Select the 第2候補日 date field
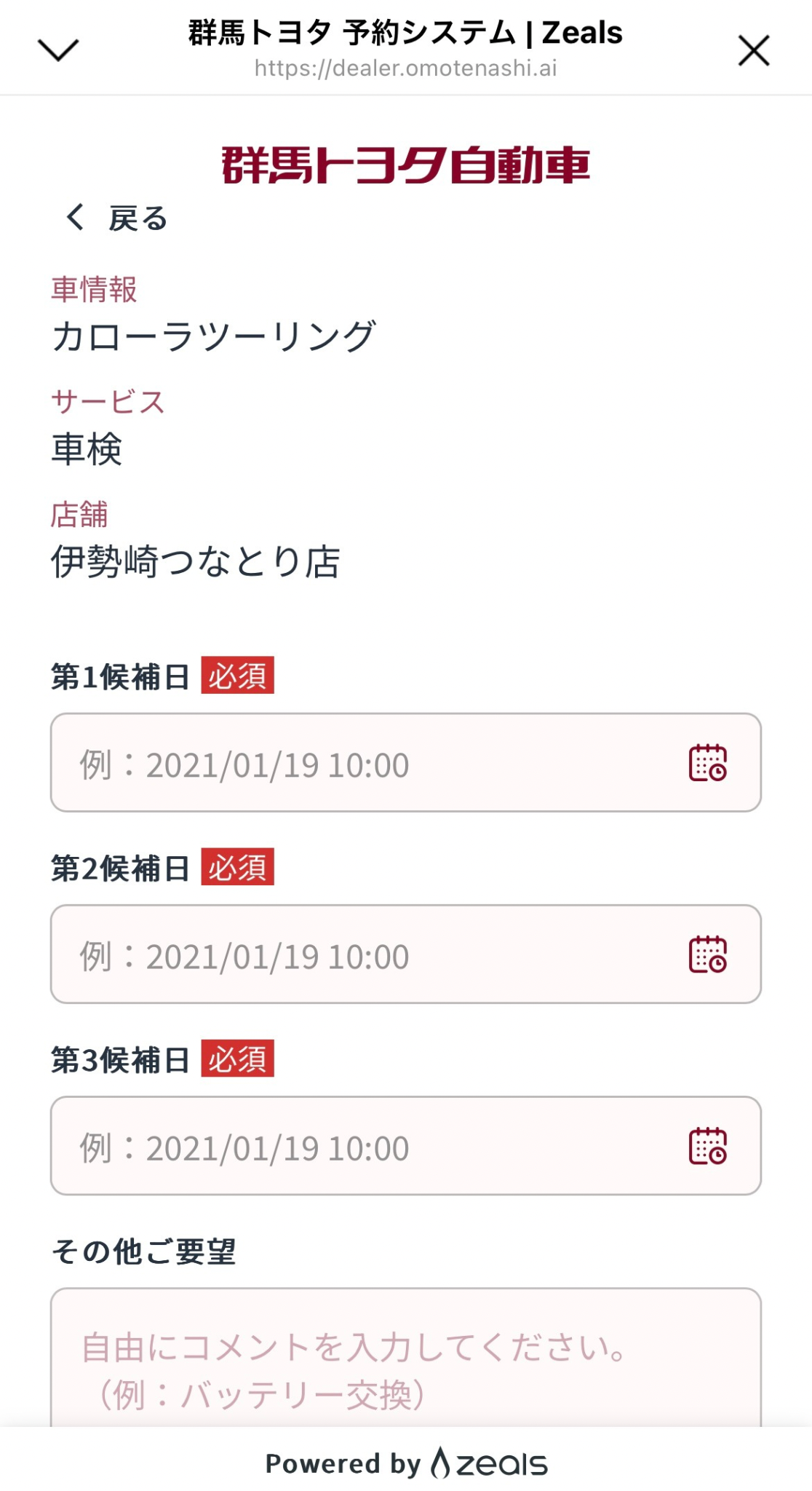This screenshot has width=812, height=1491. (364, 954)
